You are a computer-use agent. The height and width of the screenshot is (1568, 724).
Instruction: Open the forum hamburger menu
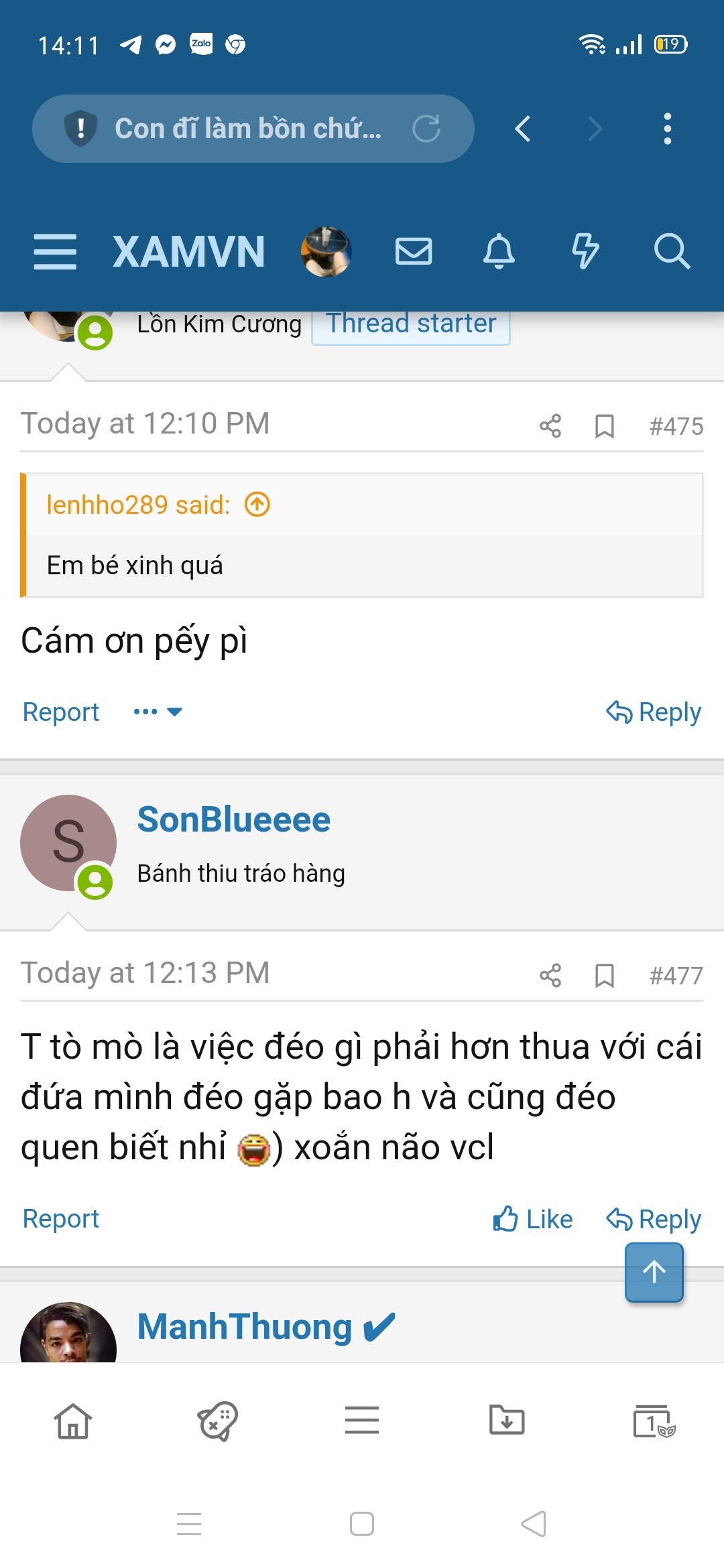55,252
